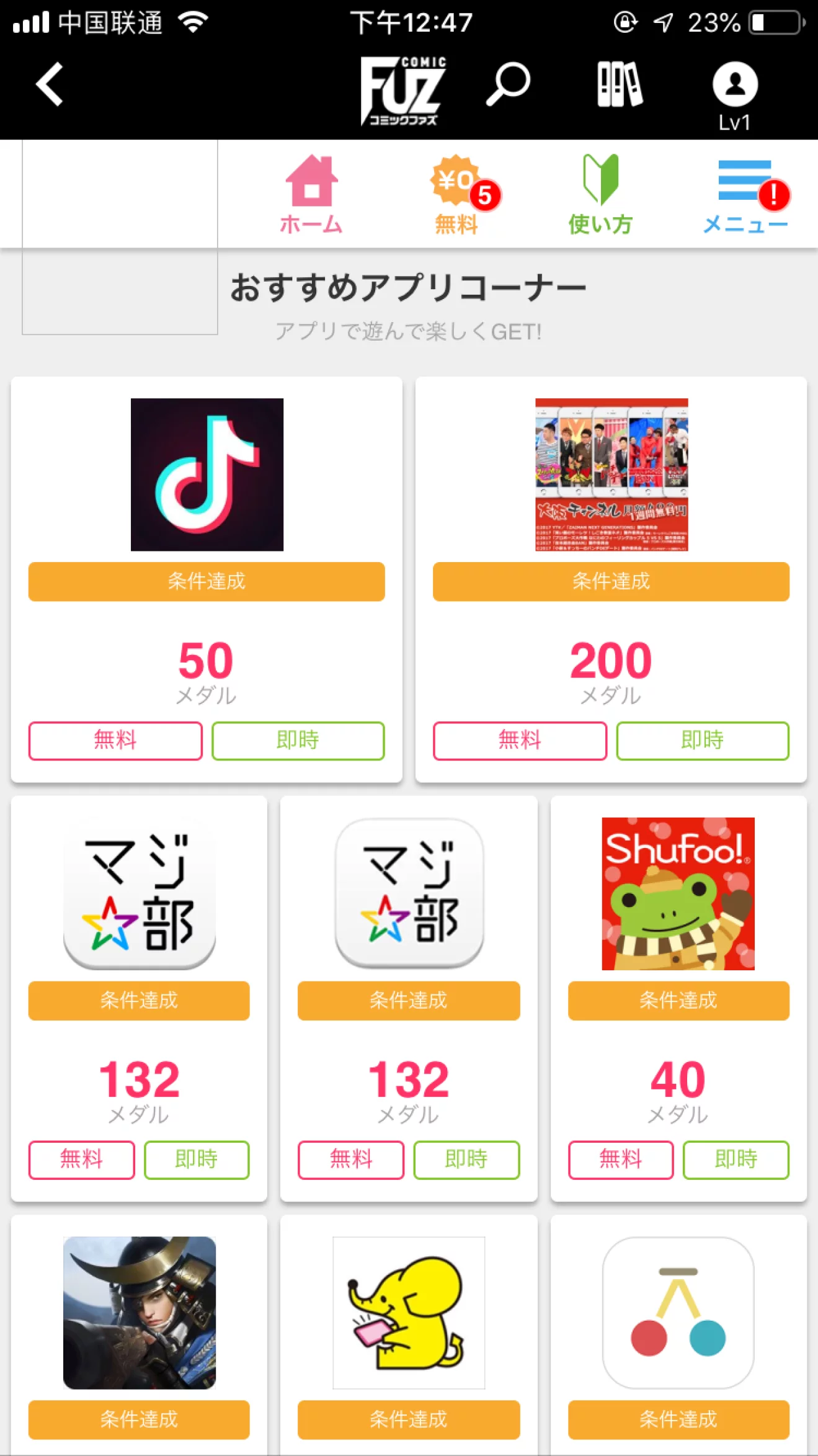Go back using the top-left arrow

[x=50, y=84]
